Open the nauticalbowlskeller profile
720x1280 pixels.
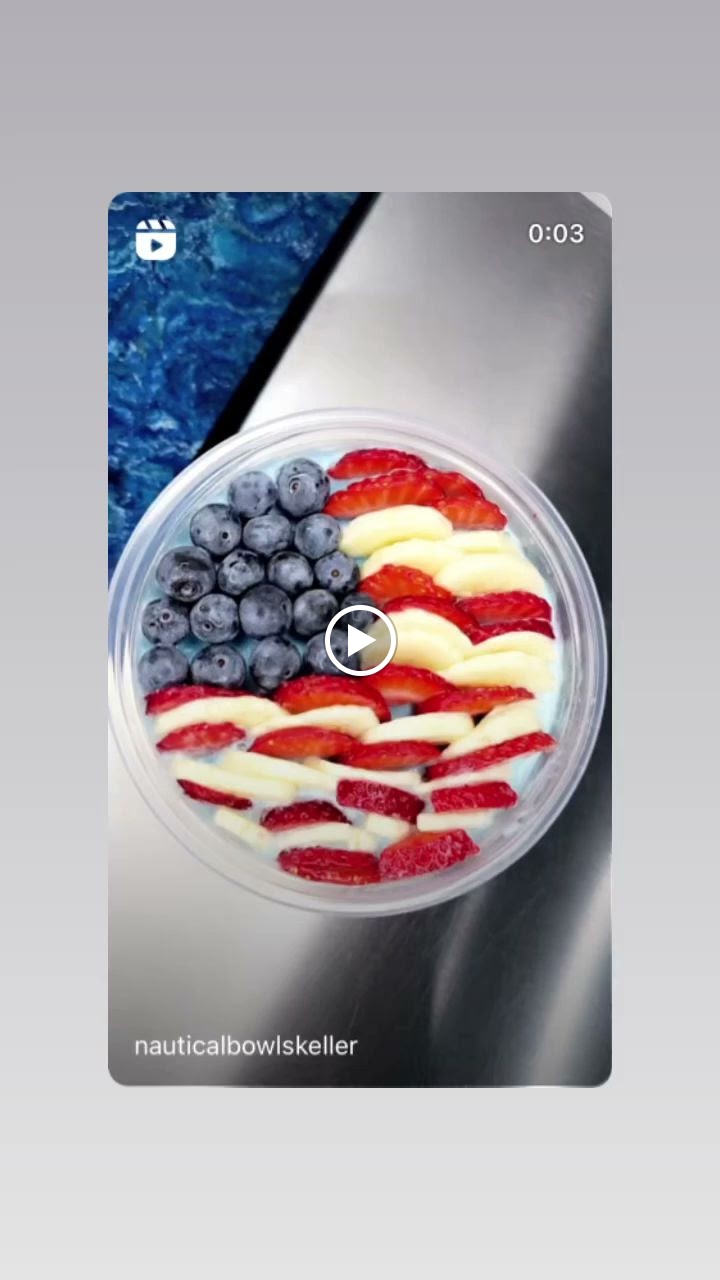coord(246,1046)
